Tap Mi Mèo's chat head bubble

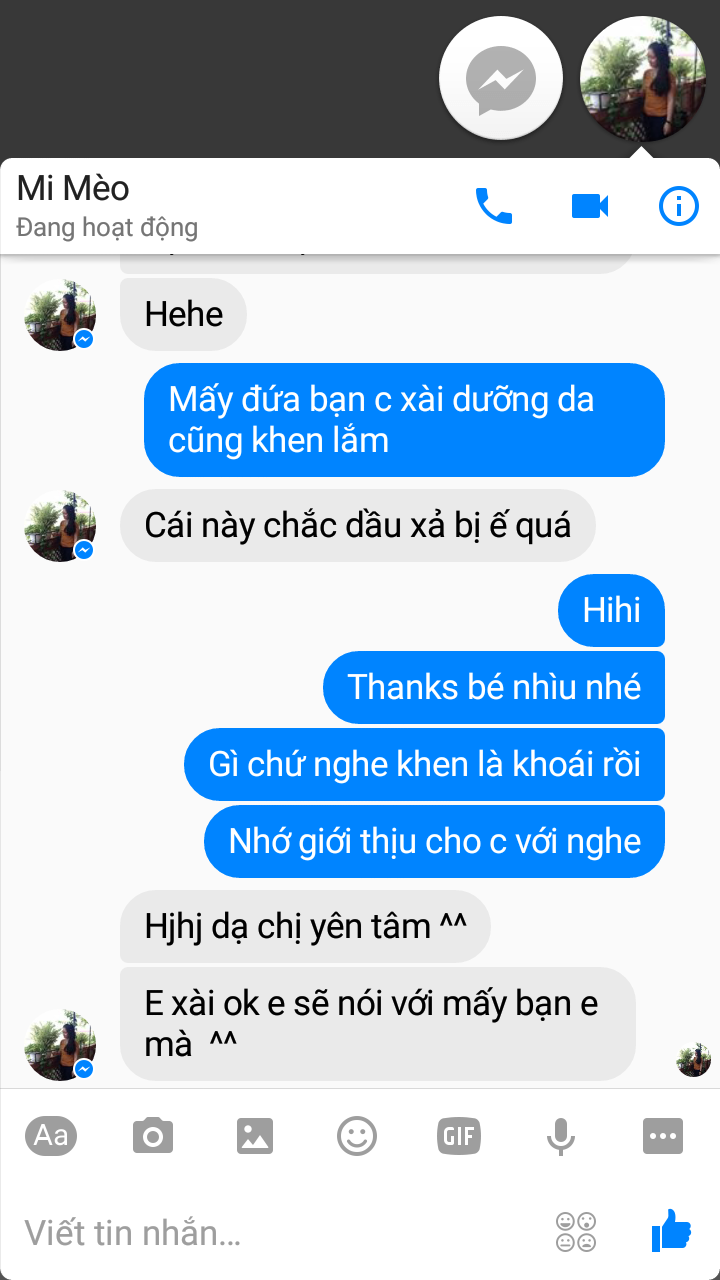click(643, 80)
